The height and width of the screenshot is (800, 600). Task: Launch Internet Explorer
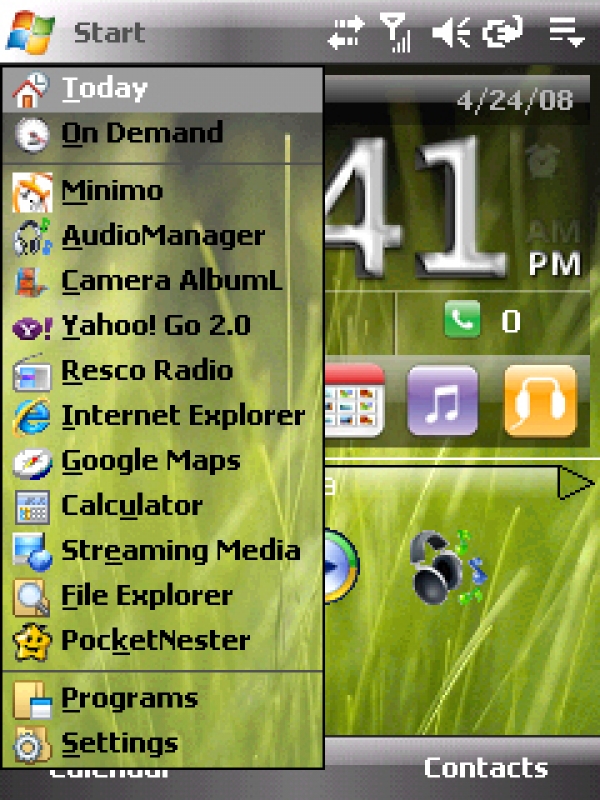coord(182,416)
